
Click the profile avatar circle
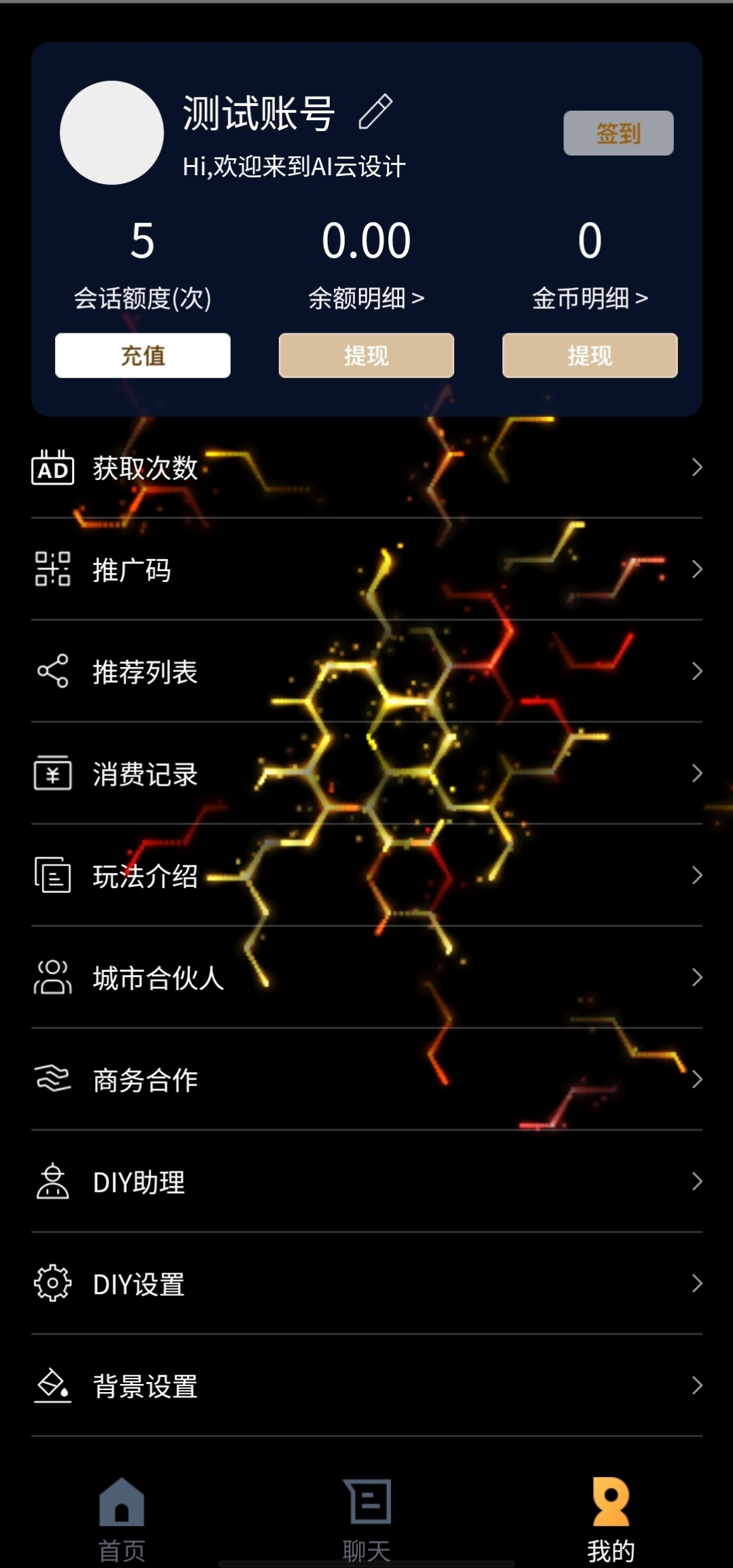pos(112,134)
